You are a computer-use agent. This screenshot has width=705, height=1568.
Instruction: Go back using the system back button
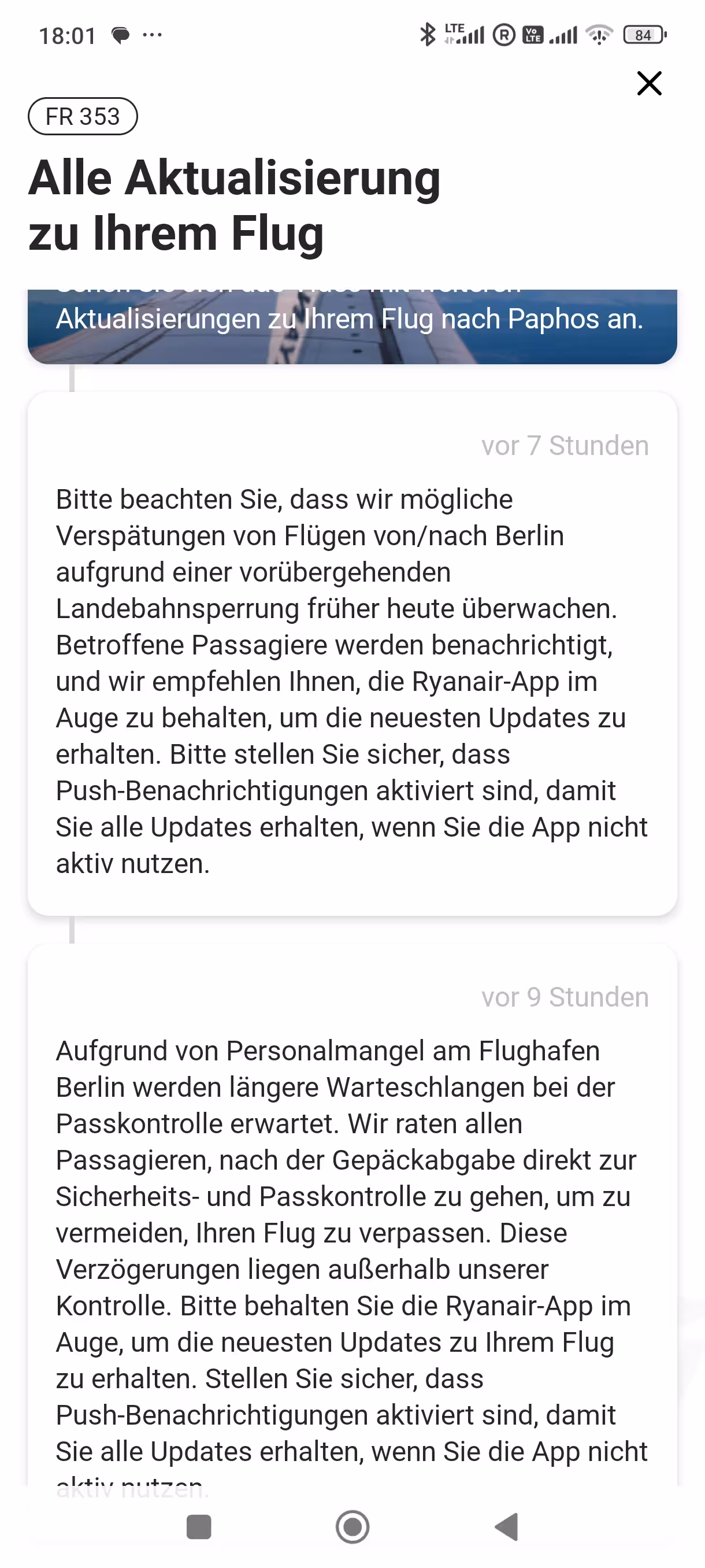[507, 1526]
